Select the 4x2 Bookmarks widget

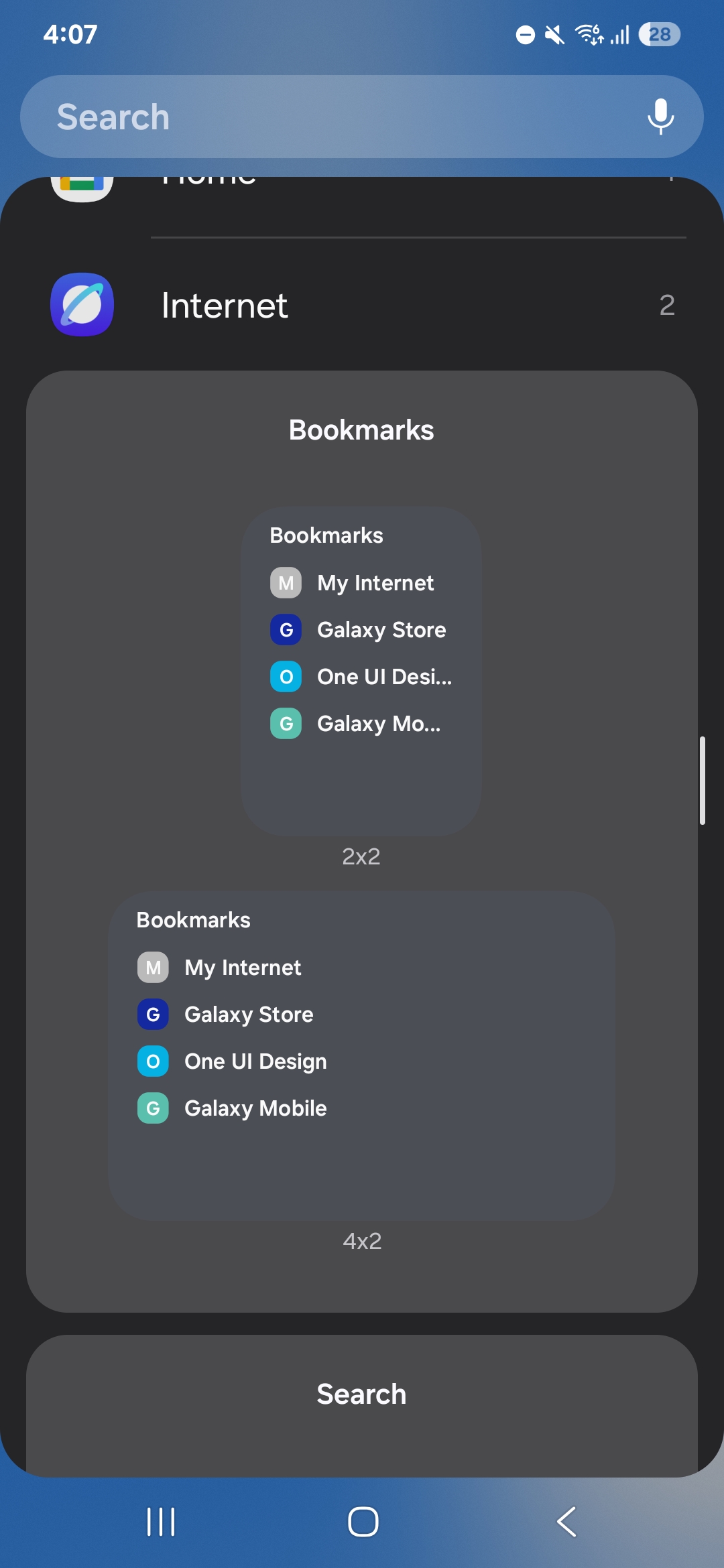click(x=362, y=1056)
